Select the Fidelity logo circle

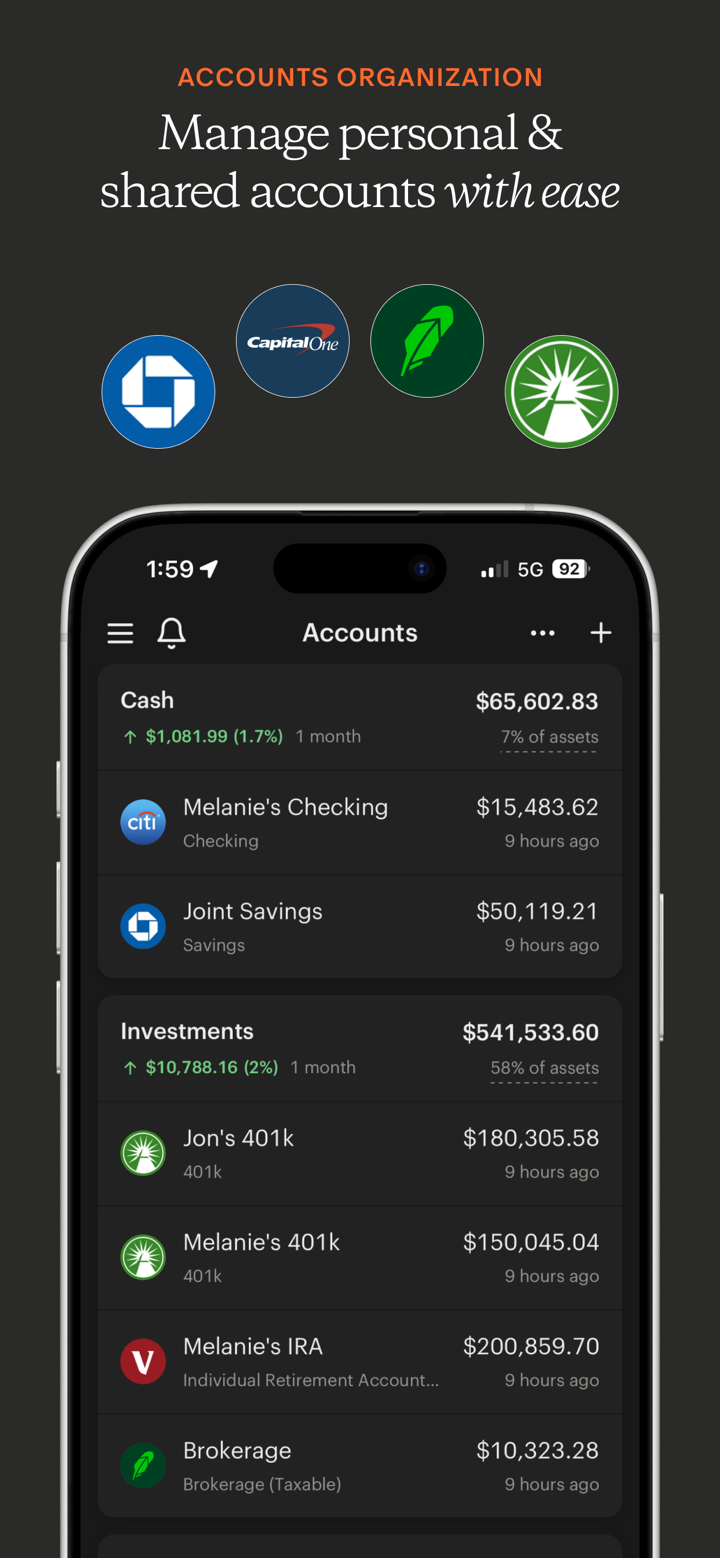pos(561,392)
